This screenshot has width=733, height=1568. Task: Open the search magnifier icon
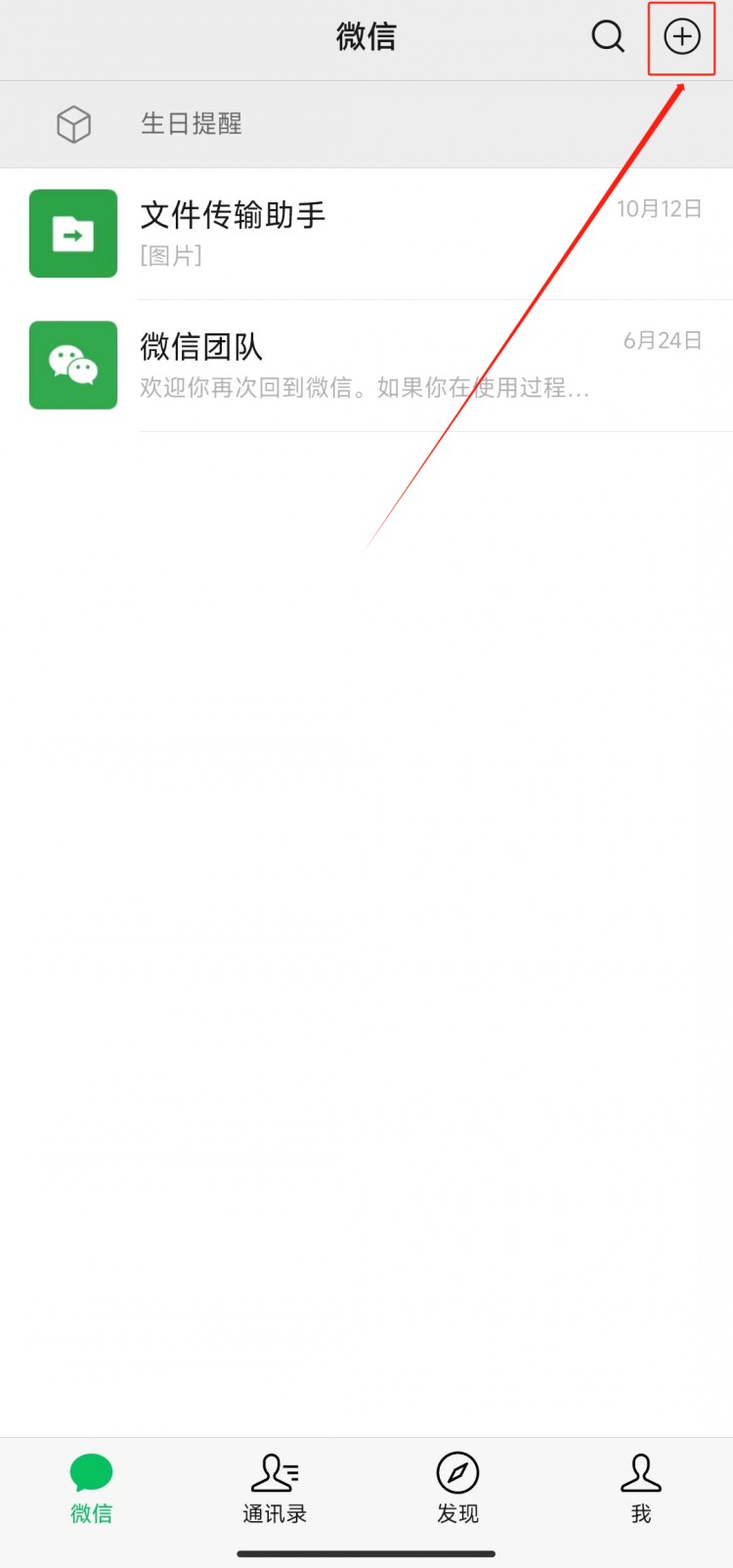point(608,37)
